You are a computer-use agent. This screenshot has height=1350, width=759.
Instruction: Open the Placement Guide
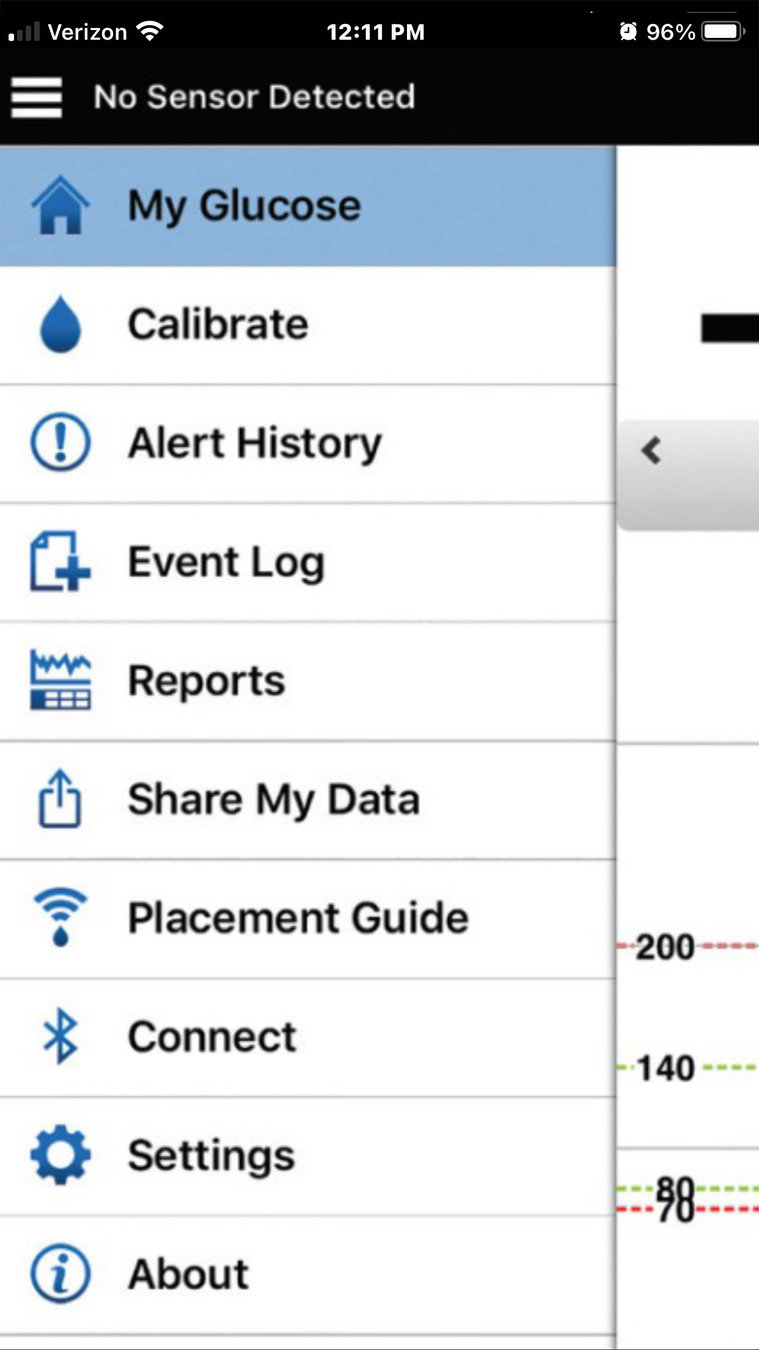pos(297,919)
